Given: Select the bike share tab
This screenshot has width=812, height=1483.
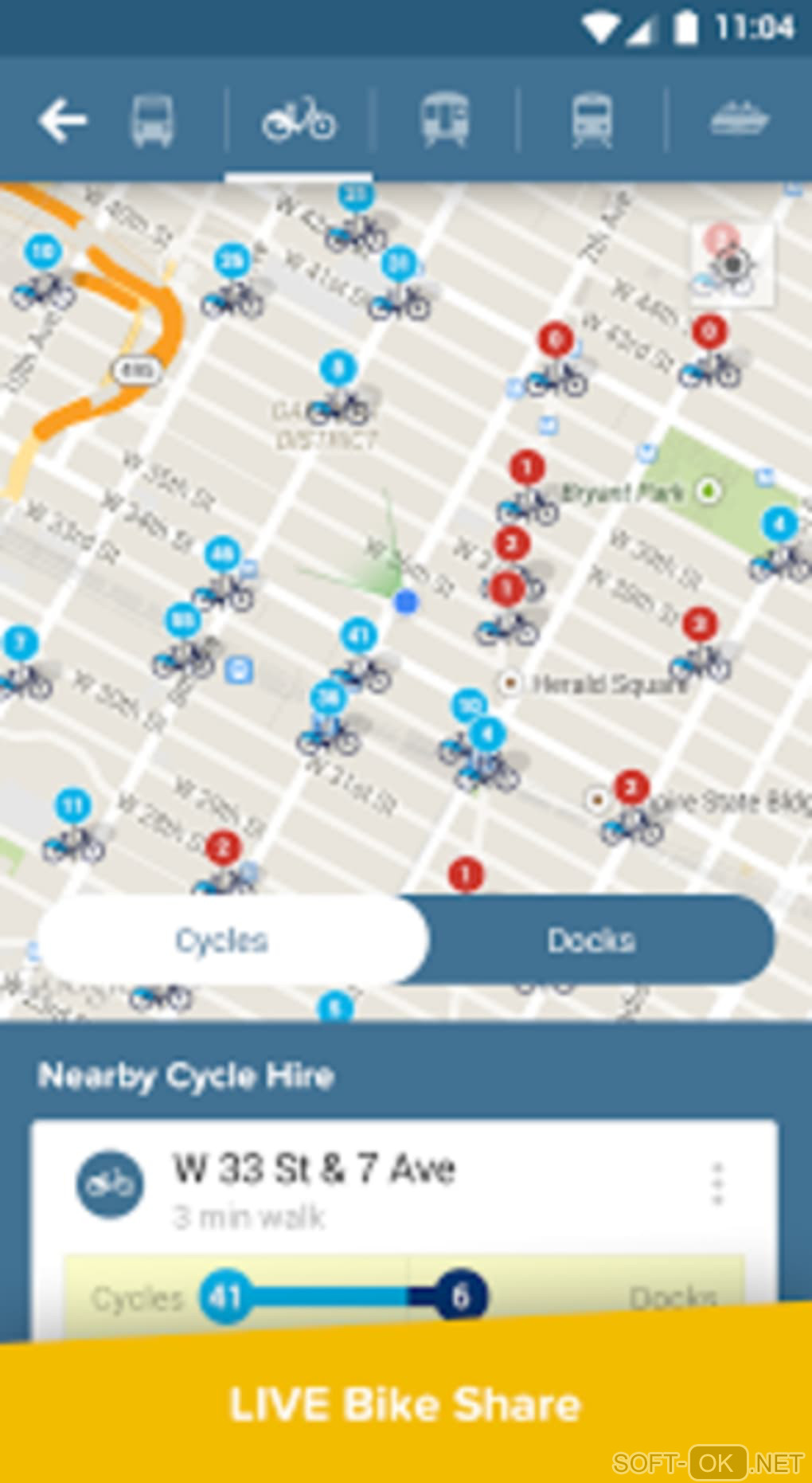Looking at the screenshot, I should [299, 121].
